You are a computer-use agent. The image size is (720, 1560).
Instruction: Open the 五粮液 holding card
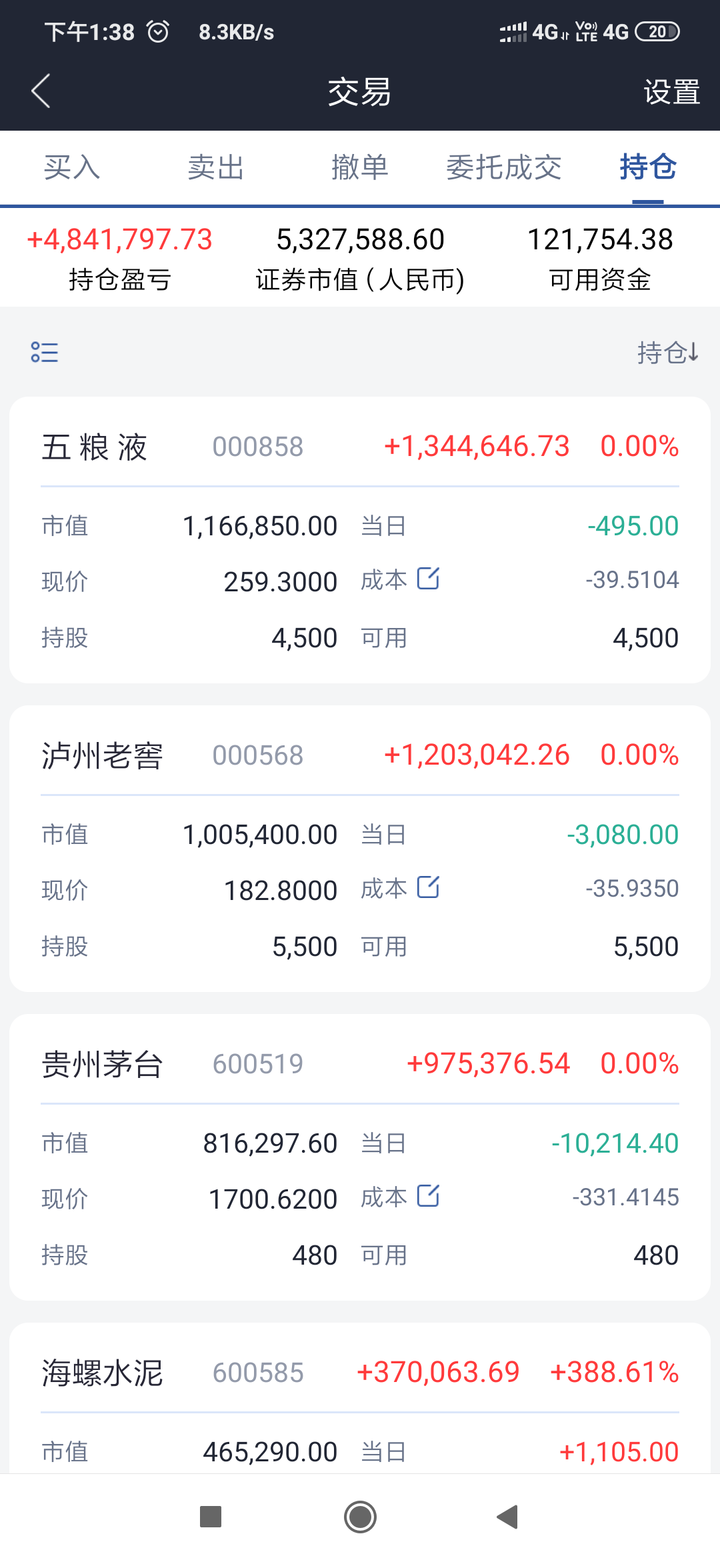(x=360, y=540)
